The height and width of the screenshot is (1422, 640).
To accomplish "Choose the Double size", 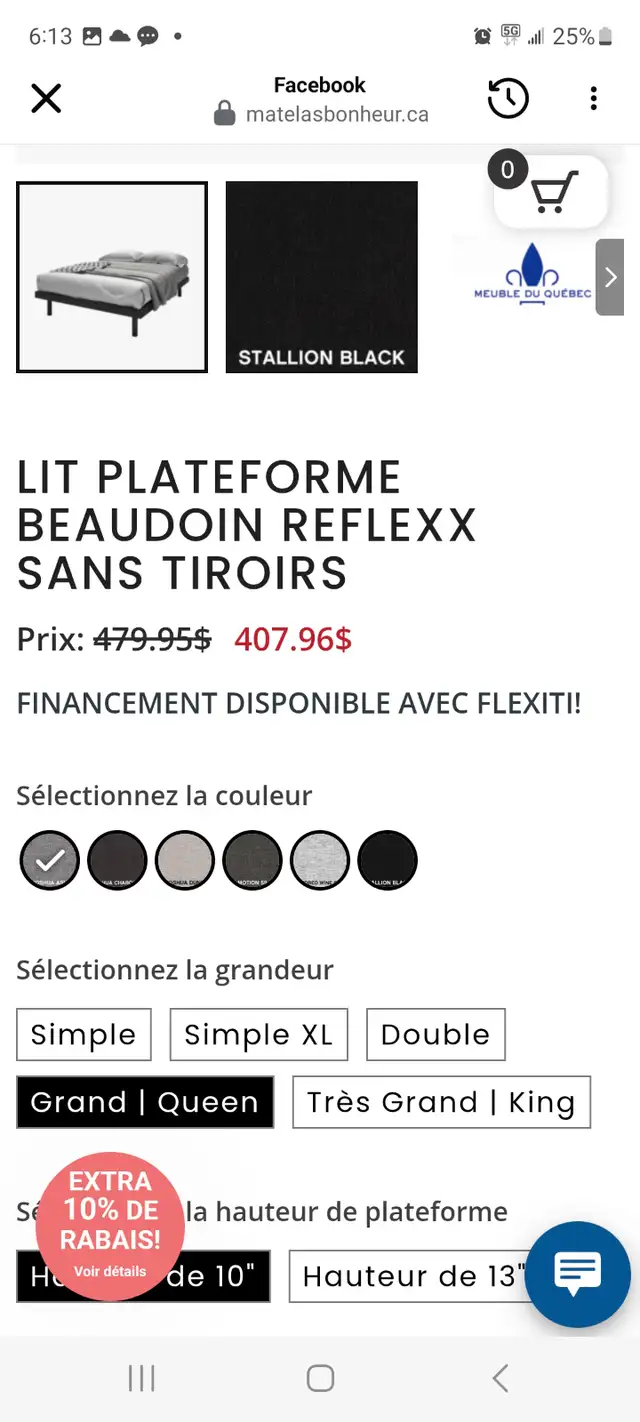I will [436, 1034].
